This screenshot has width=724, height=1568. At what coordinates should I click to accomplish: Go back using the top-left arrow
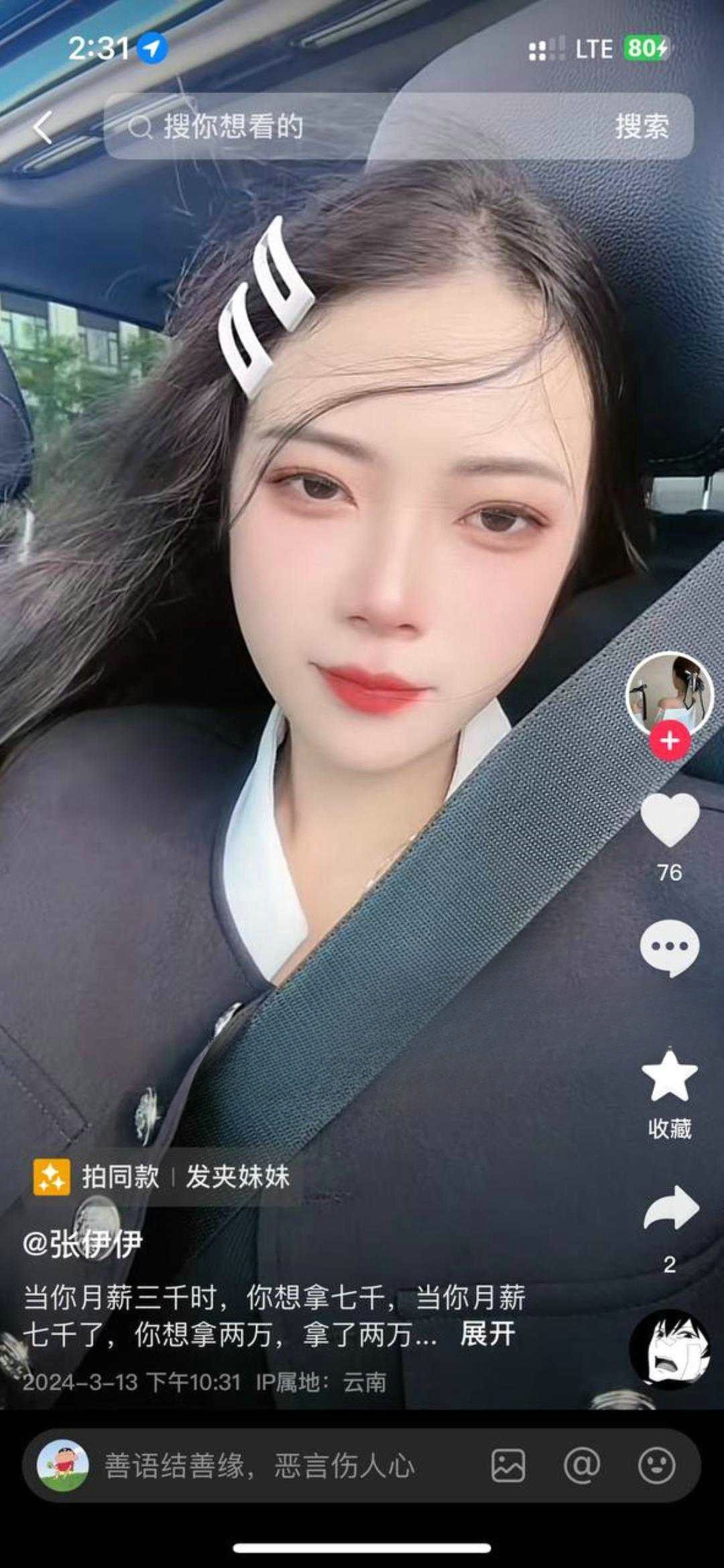point(43,127)
